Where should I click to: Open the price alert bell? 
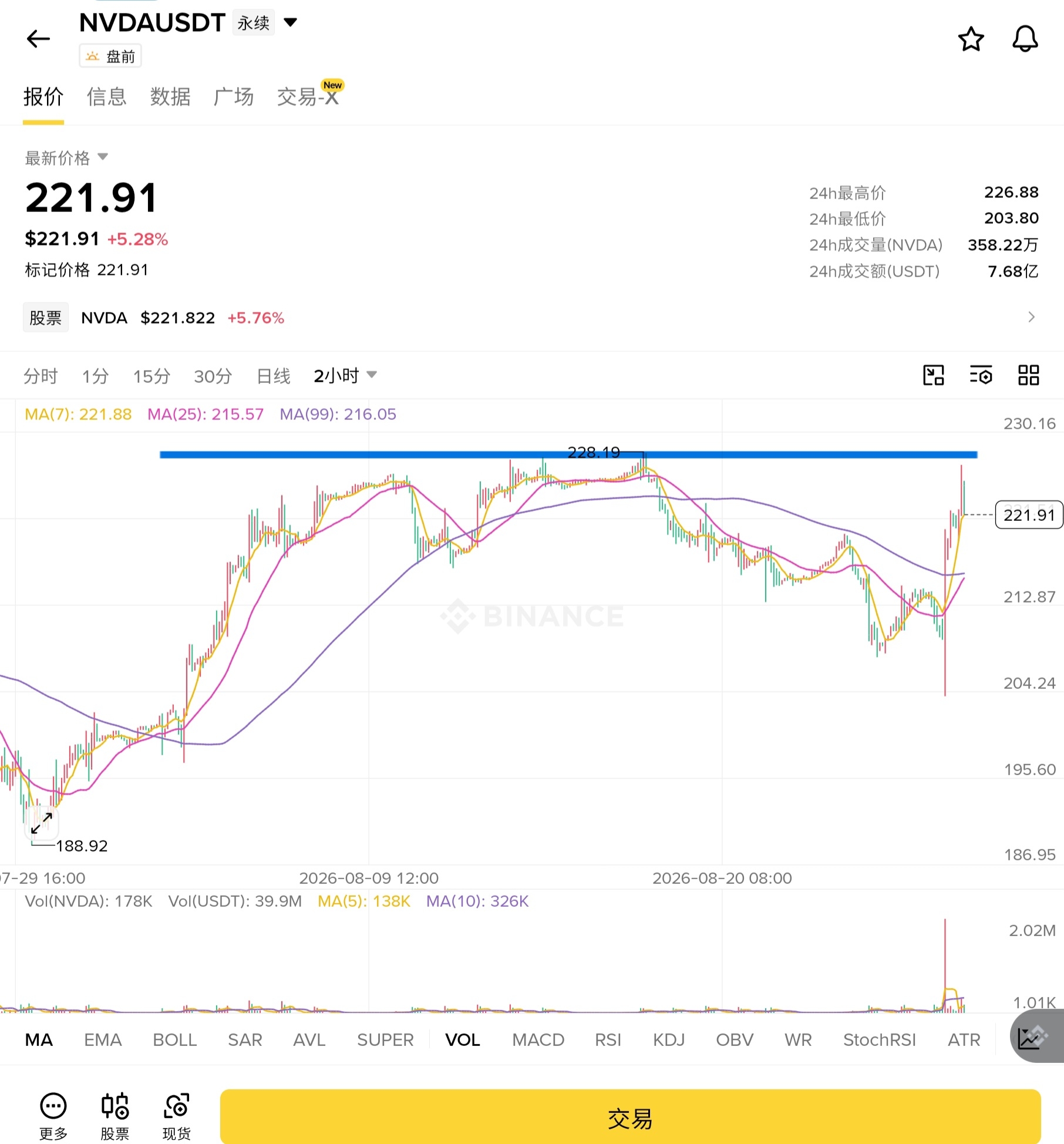coord(1025,39)
